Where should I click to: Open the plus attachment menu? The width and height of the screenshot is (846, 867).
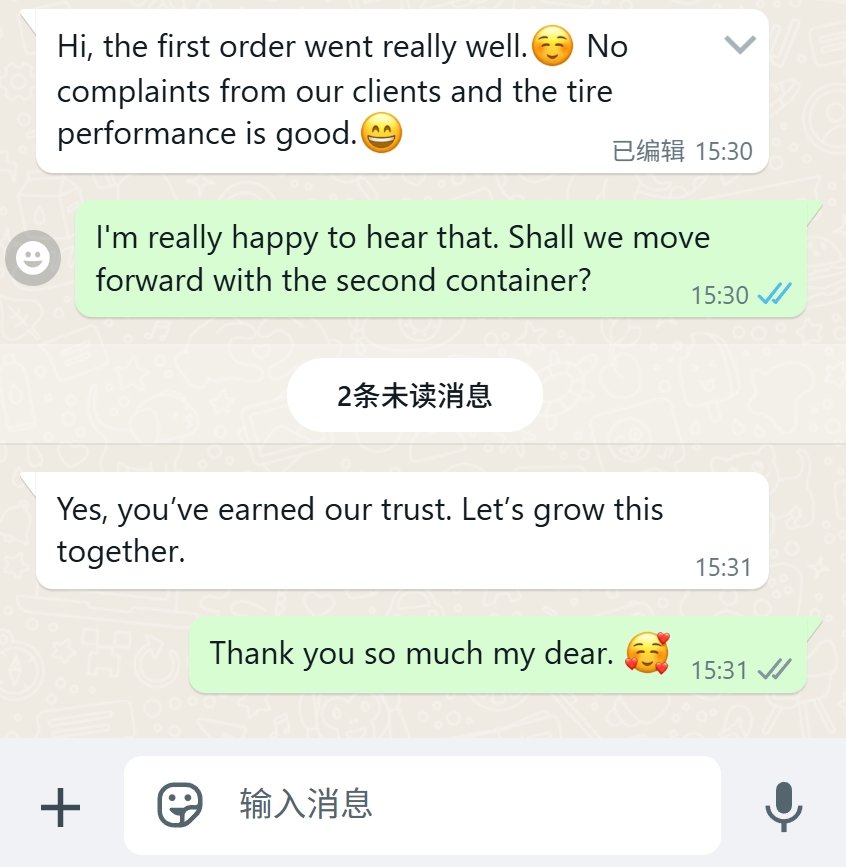(x=60, y=805)
